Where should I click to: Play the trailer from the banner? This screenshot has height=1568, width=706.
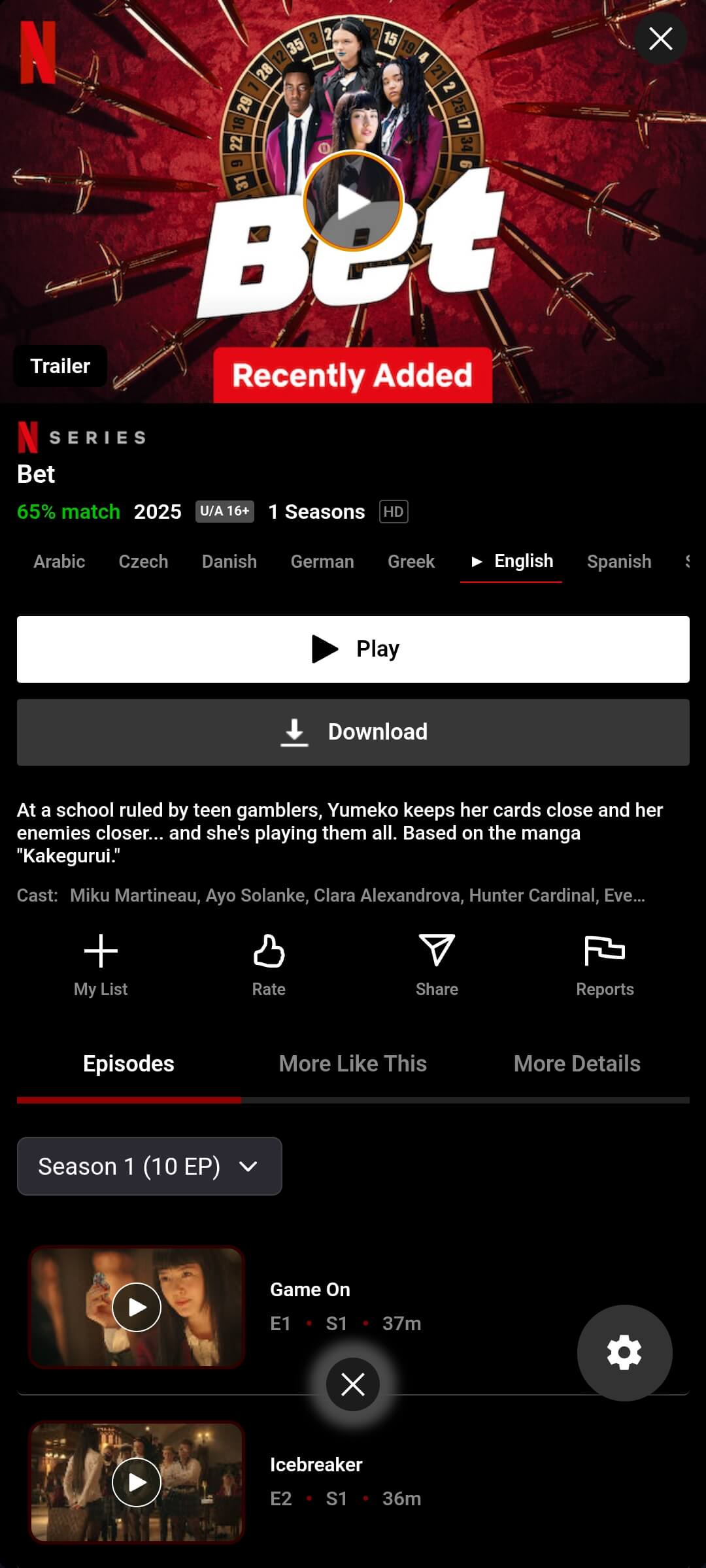pos(353,201)
